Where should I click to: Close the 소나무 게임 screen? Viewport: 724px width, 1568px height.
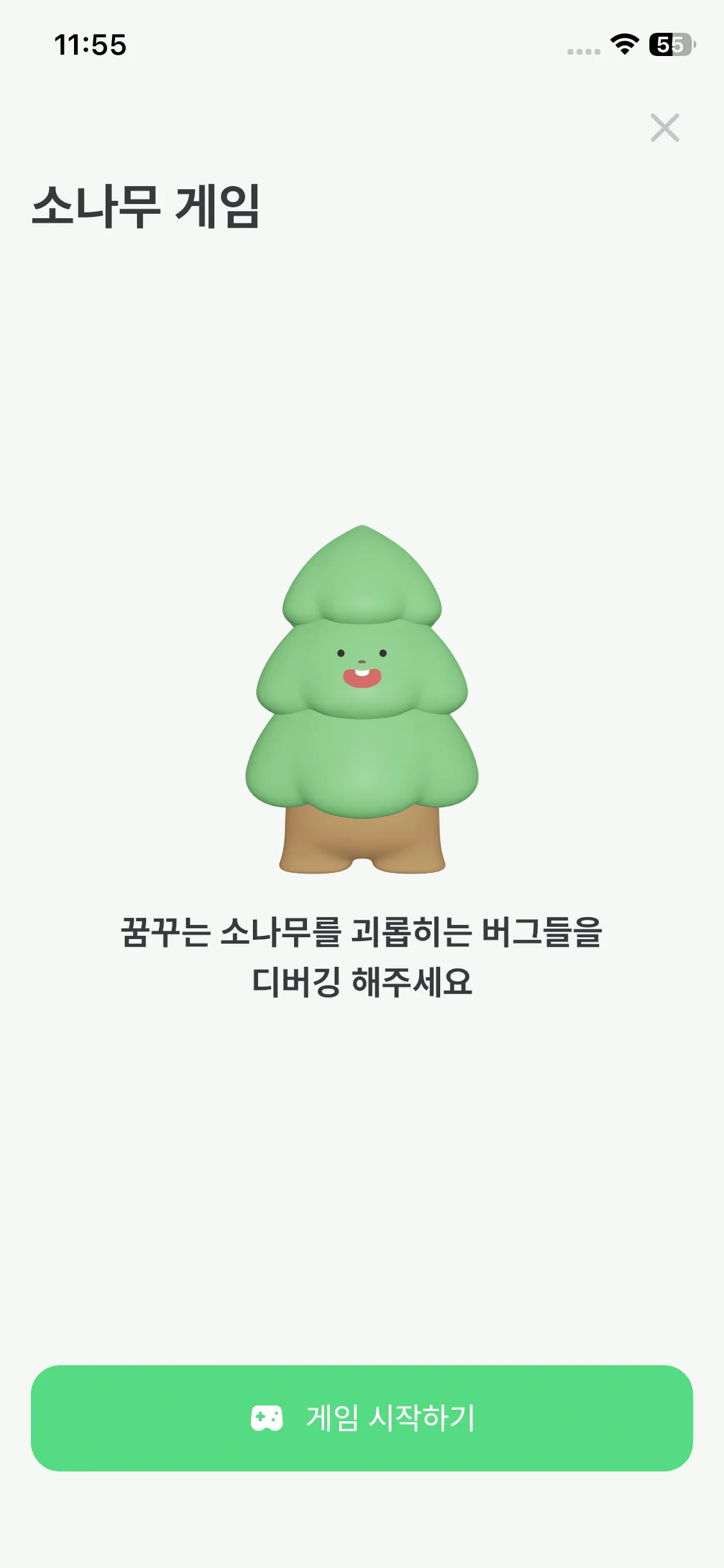click(x=665, y=127)
